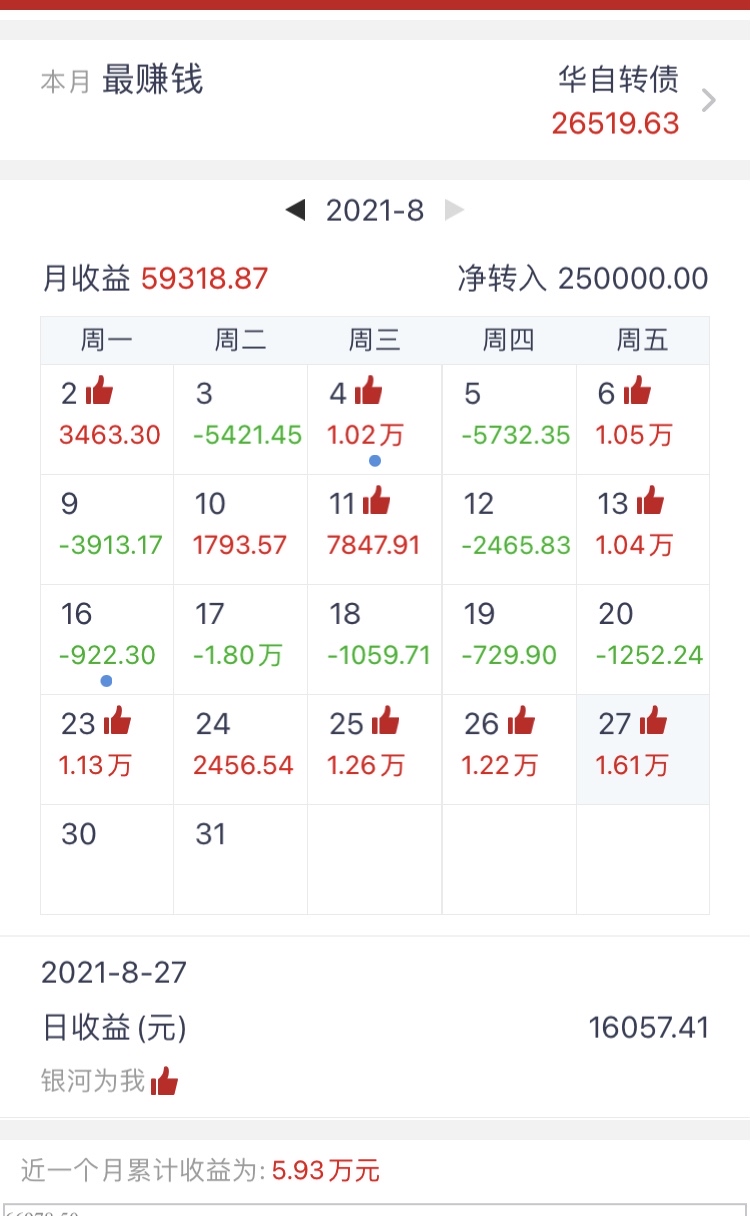
Task: Select day 23 showing 1.13万
Action: tap(107, 749)
